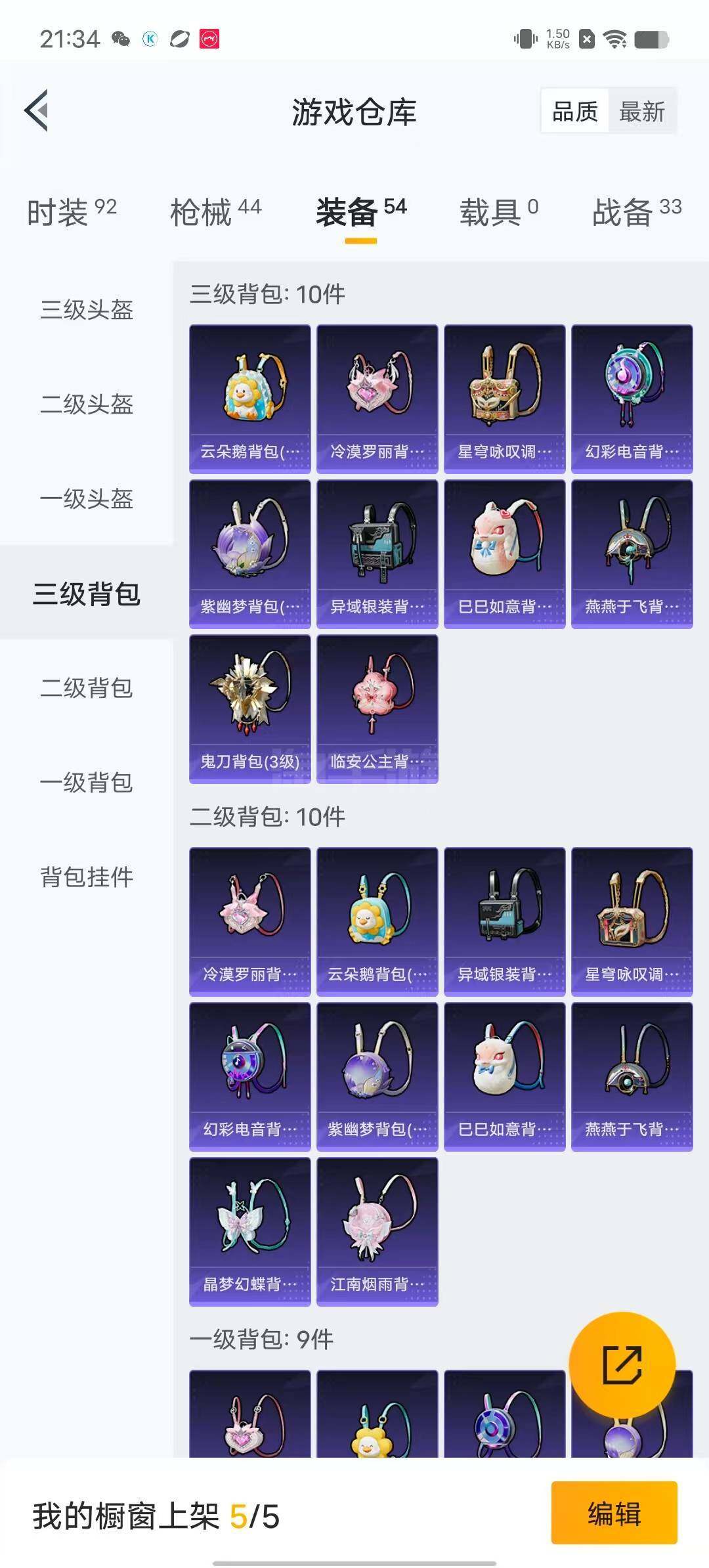Select 二级头盔 in the sidebar
Screen dimensions: 709x1568
[x=87, y=404]
